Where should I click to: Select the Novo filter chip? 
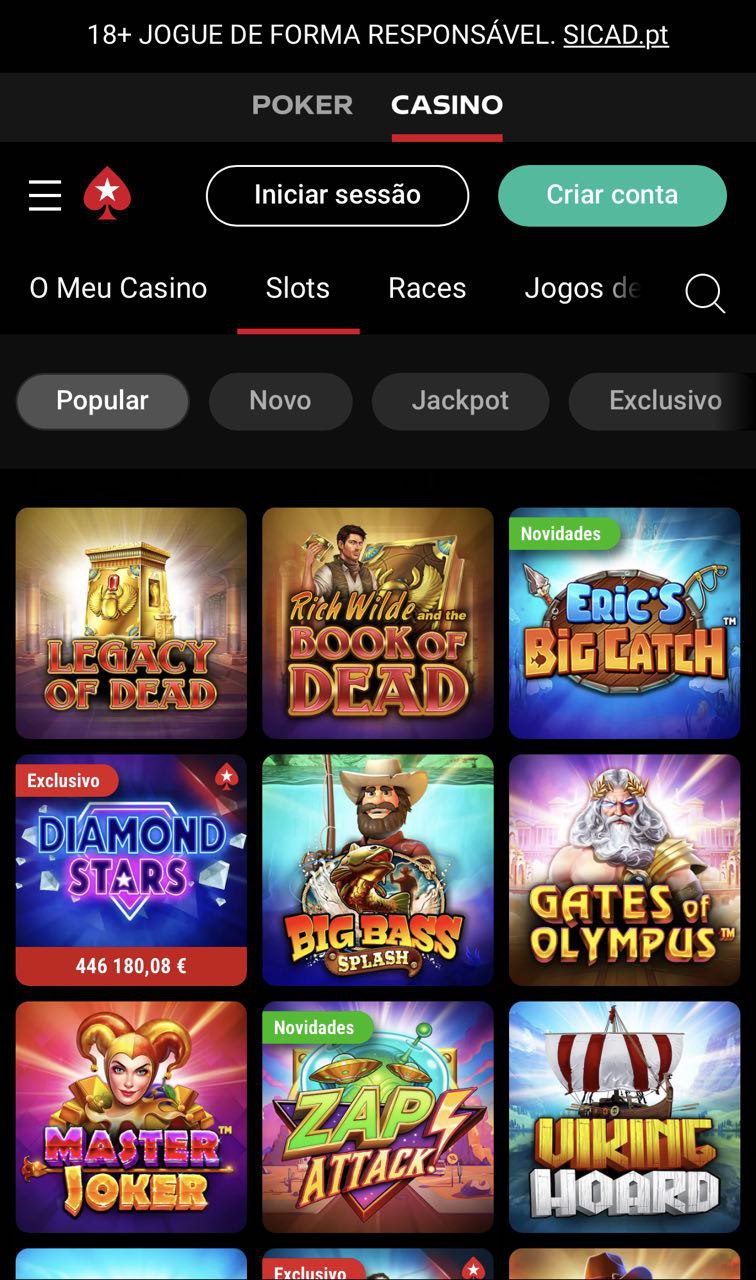coord(280,401)
